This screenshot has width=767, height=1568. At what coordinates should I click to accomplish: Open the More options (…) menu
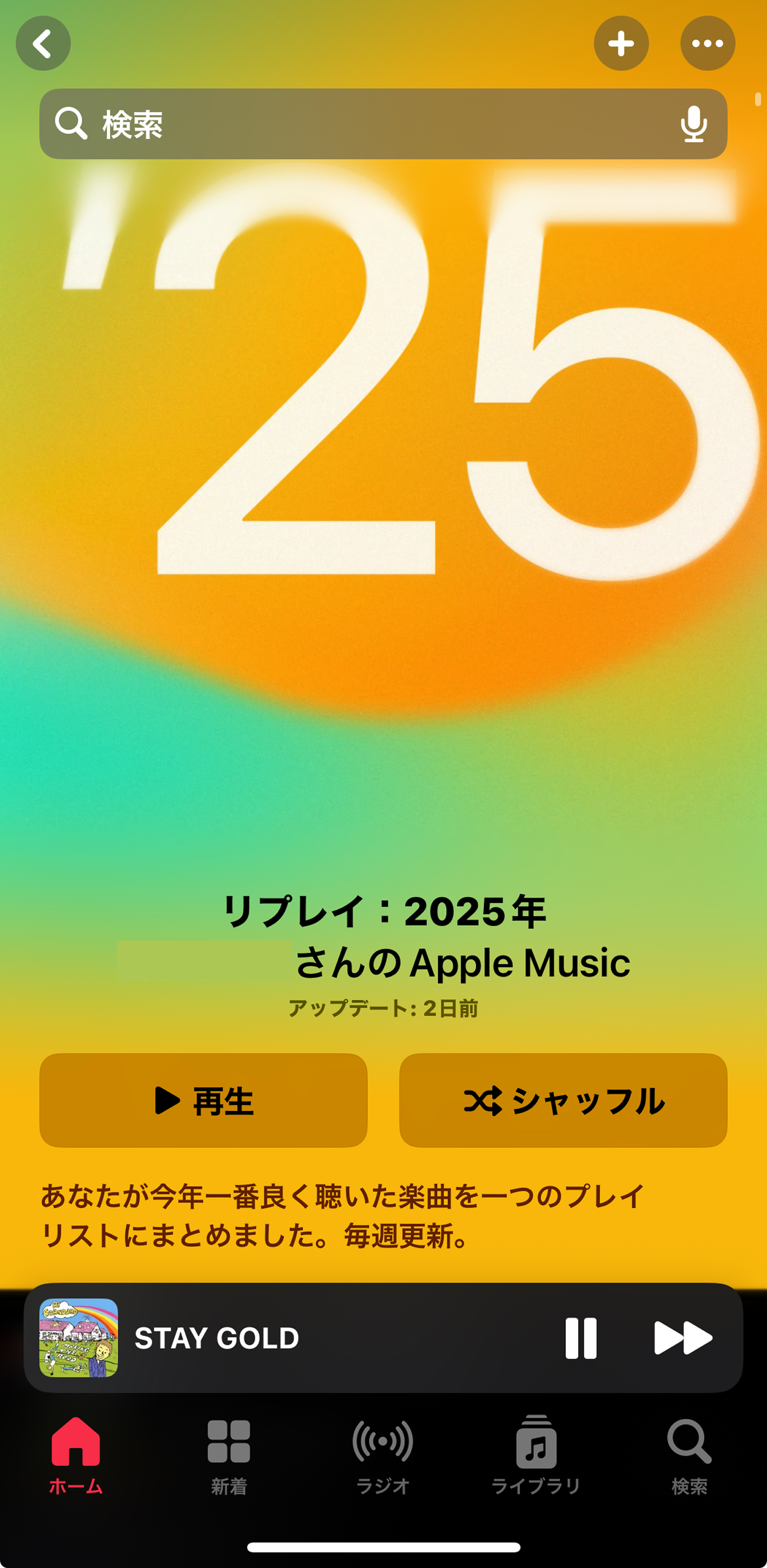coord(707,43)
